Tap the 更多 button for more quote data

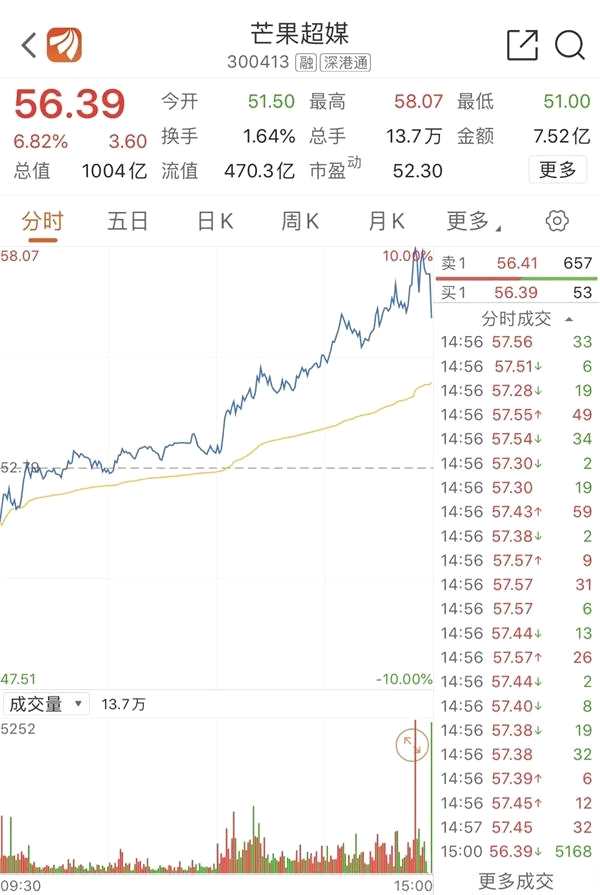point(558,170)
